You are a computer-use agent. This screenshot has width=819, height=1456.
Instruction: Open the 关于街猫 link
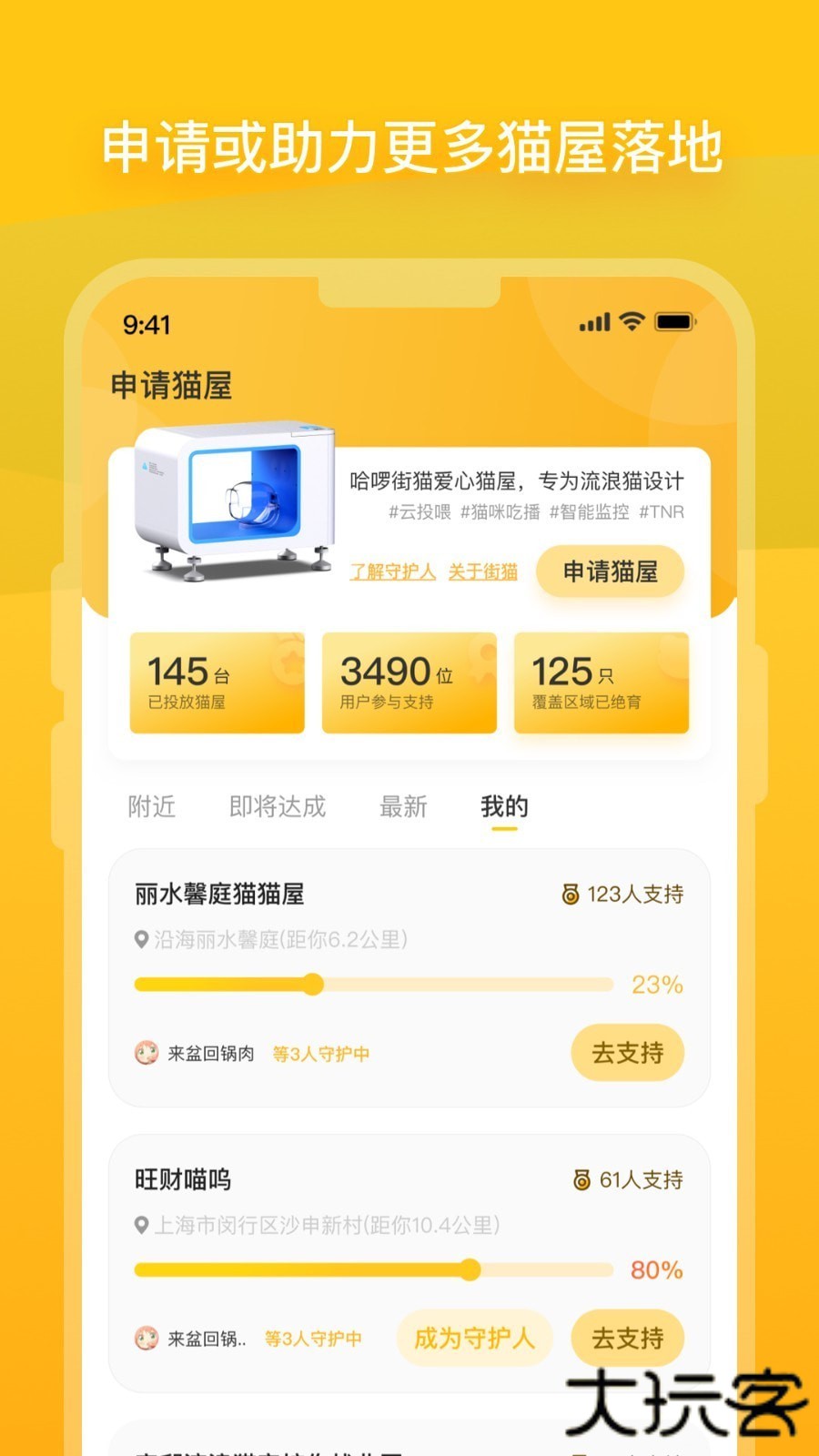(483, 571)
